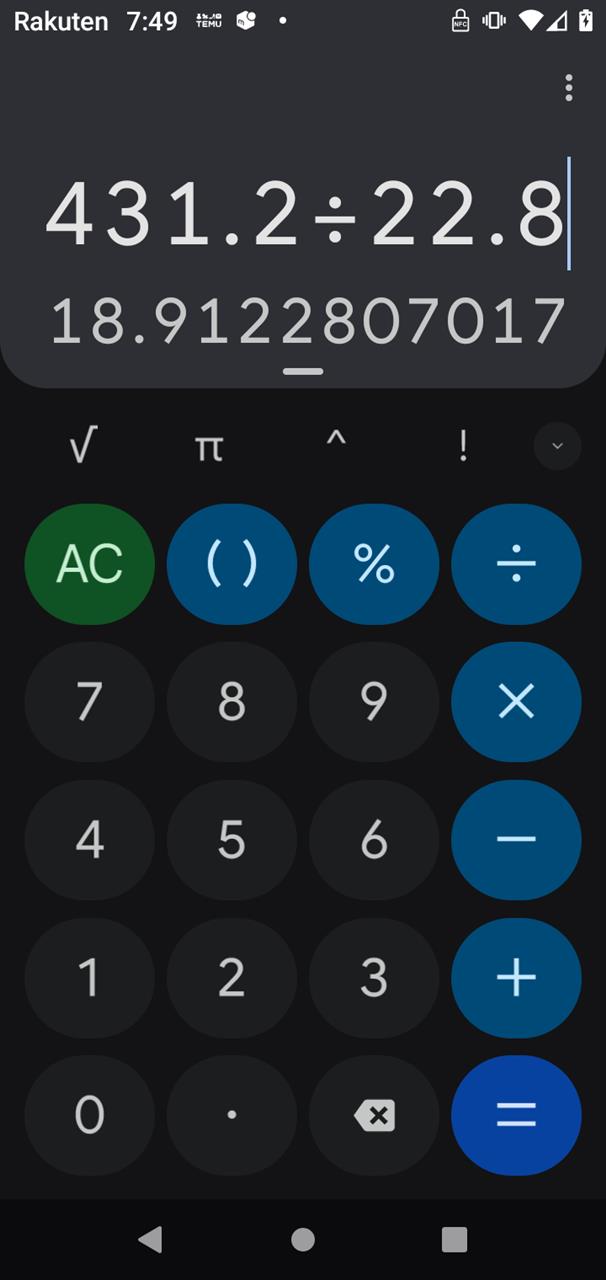606x1280 pixels.
Task: Insert the pi constant
Action: [x=208, y=447]
